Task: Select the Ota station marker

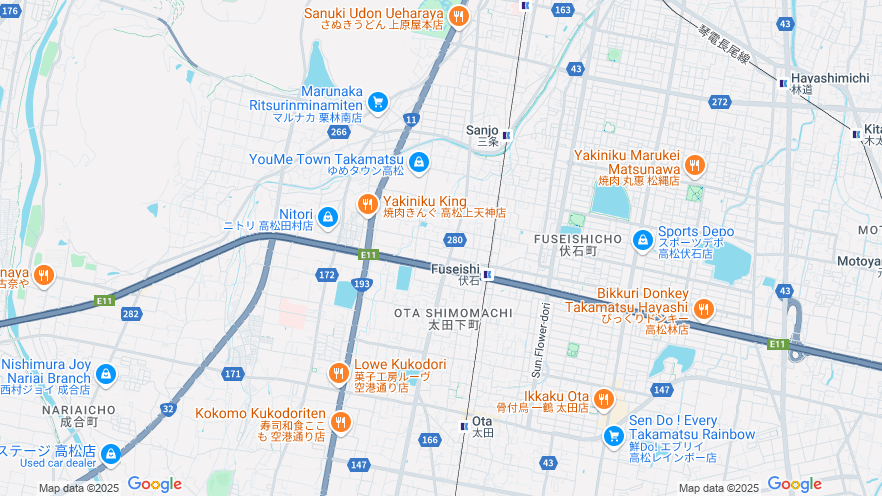Action: tap(463, 426)
